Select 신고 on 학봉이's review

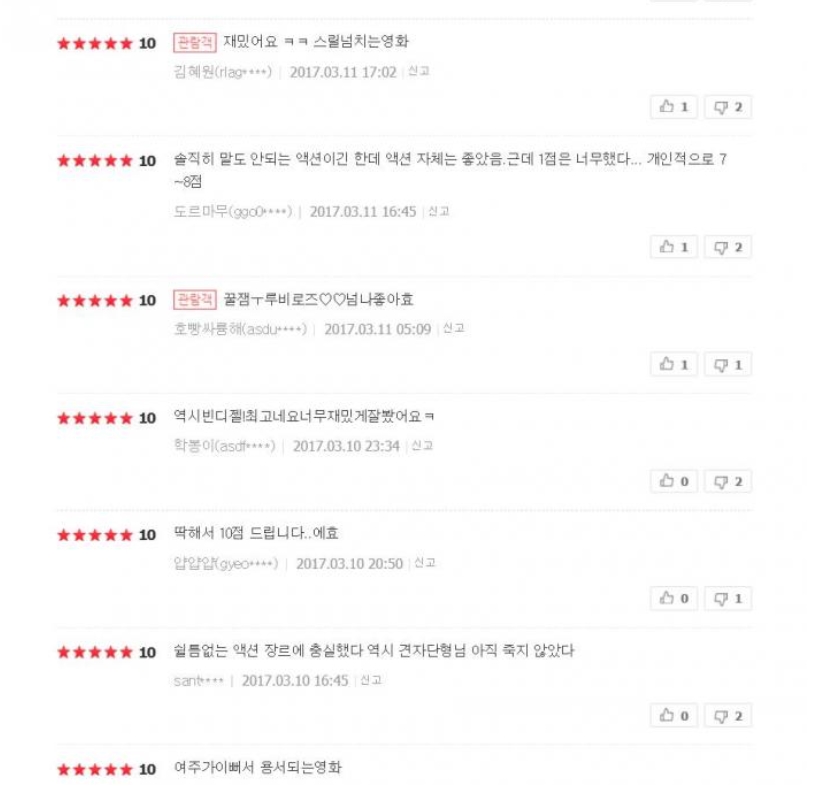pyautogui.click(x=423, y=446)
